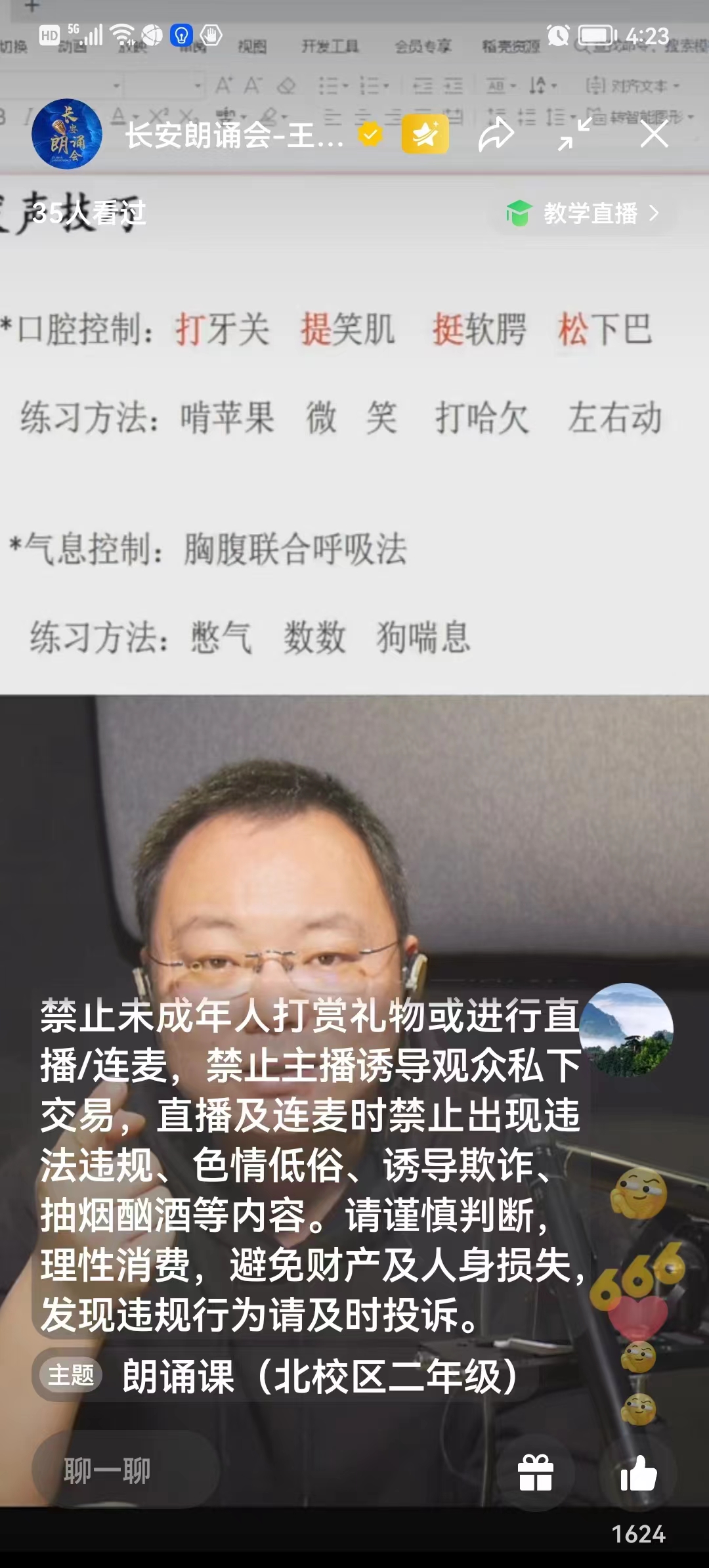709x1568 pixels.
Task: Share this live stream
Action: tap(496, 135)
